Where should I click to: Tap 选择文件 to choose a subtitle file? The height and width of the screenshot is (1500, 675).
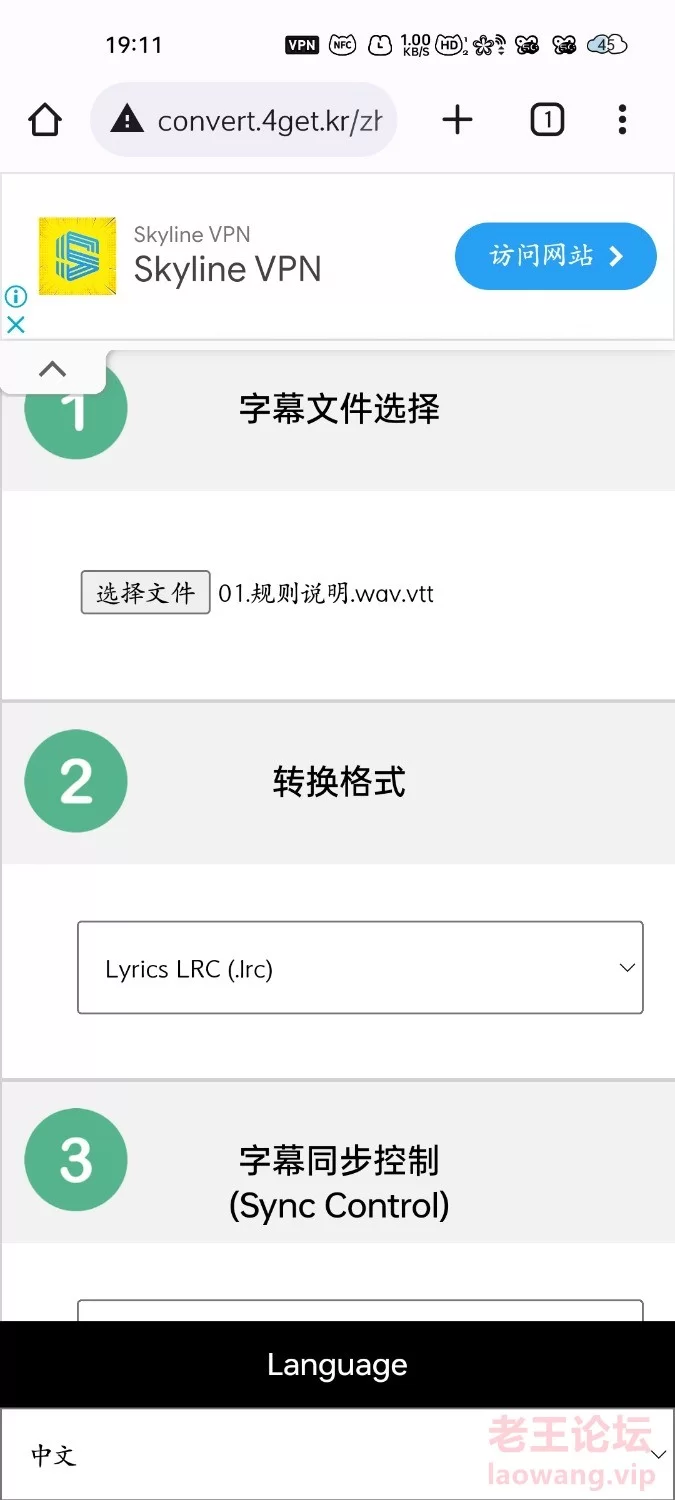pos(145,593)
